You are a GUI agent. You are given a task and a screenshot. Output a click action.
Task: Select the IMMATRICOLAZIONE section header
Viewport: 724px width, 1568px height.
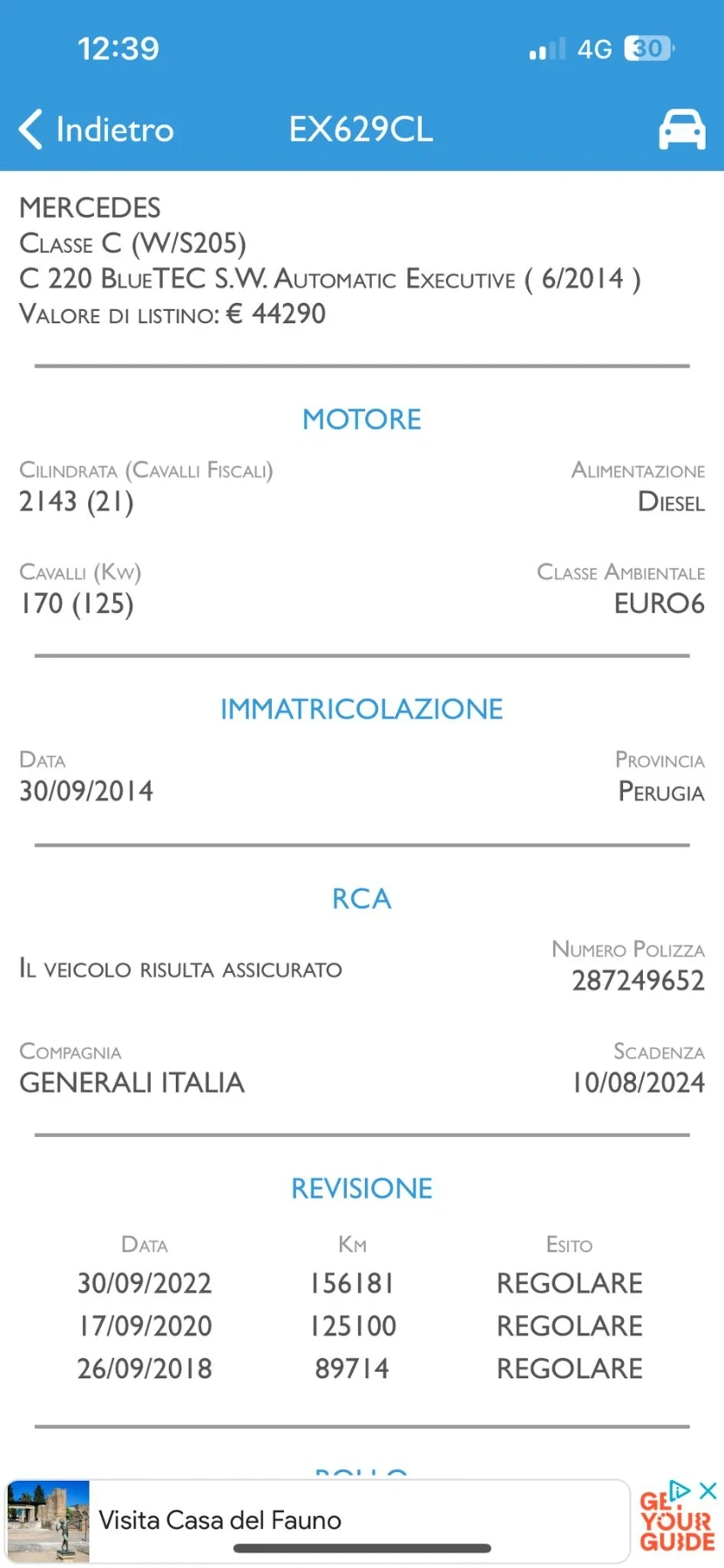tap(361, 708)
